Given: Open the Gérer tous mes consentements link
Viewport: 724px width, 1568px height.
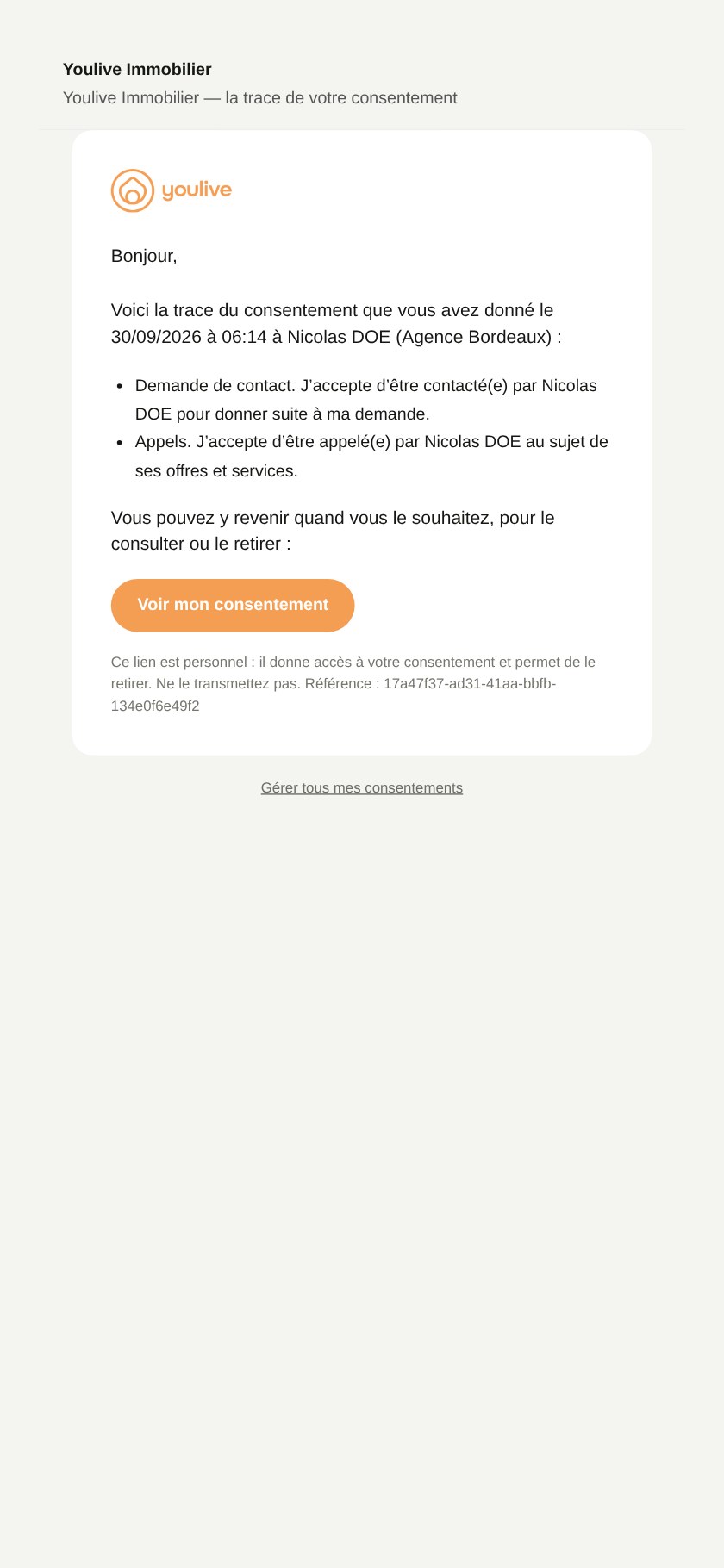Looking at the screenshot, I should pyautogui.click(x=362, y=787).
